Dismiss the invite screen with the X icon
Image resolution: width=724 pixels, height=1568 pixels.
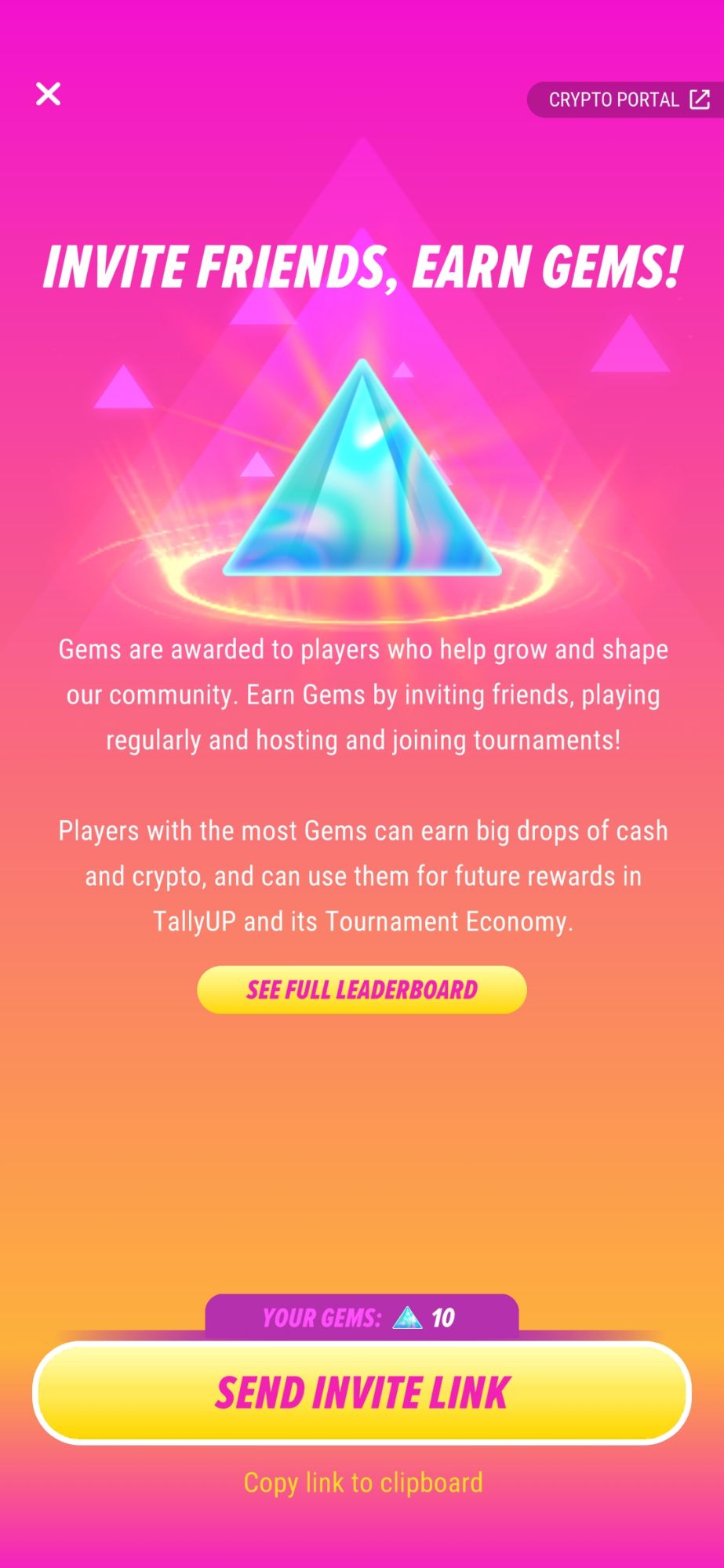(x=49, y=94)
